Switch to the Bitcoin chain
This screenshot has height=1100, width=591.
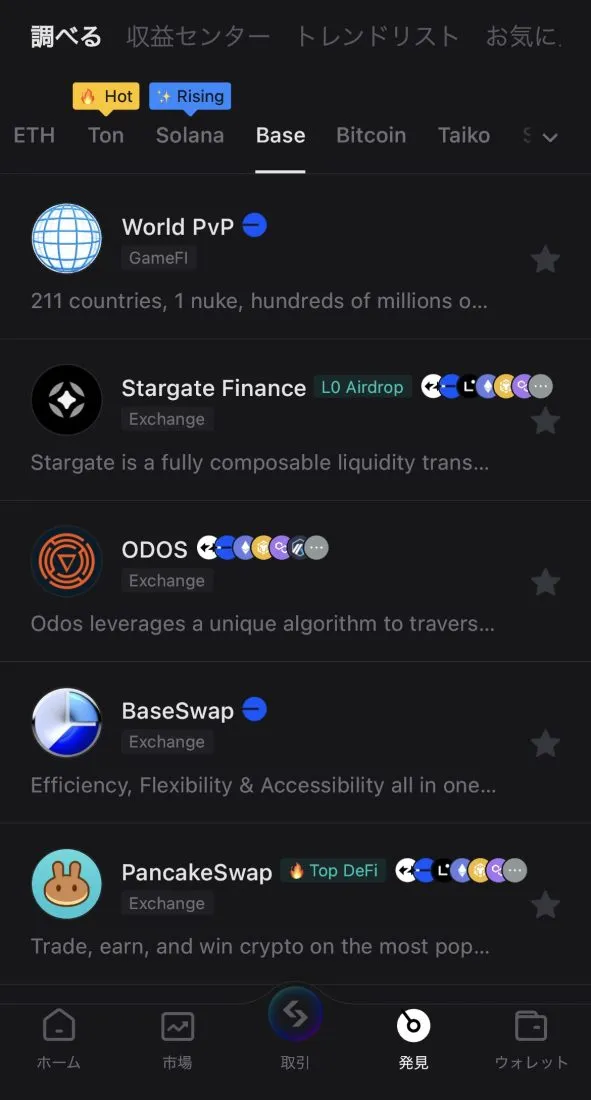[x=371, y=135]
